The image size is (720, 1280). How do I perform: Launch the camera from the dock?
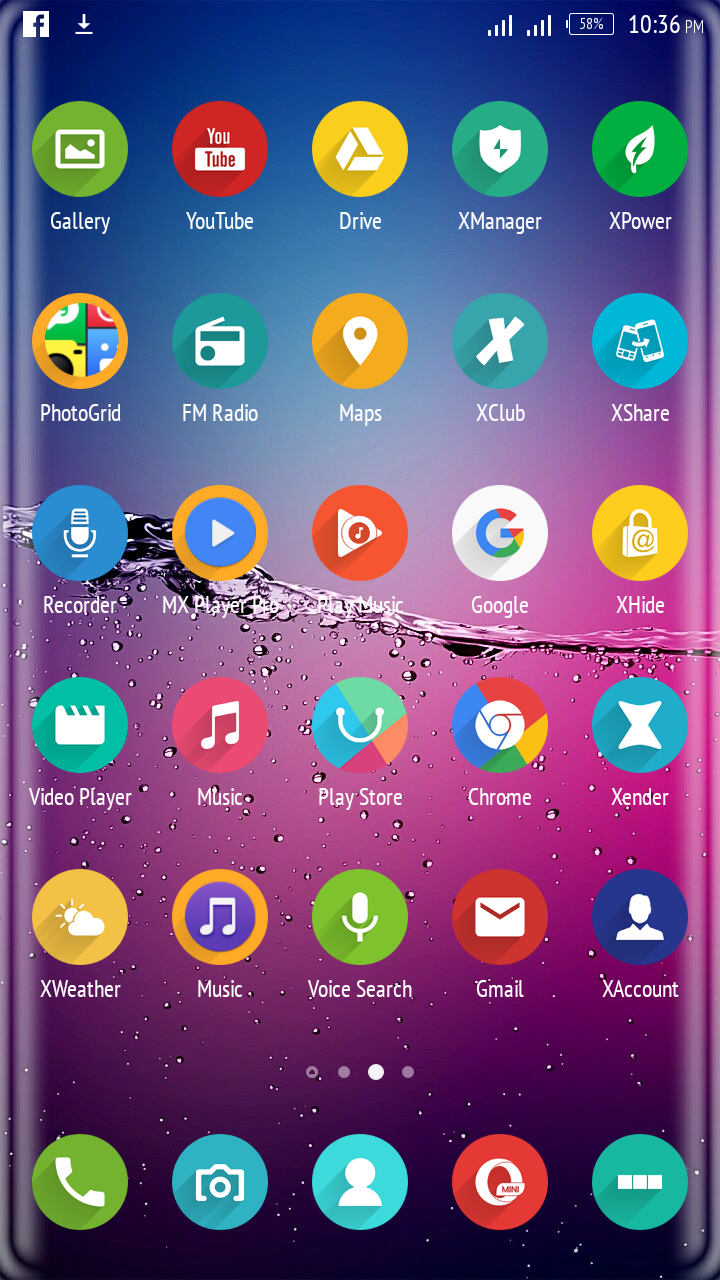pyautogui.click(x=220, y=1182)
